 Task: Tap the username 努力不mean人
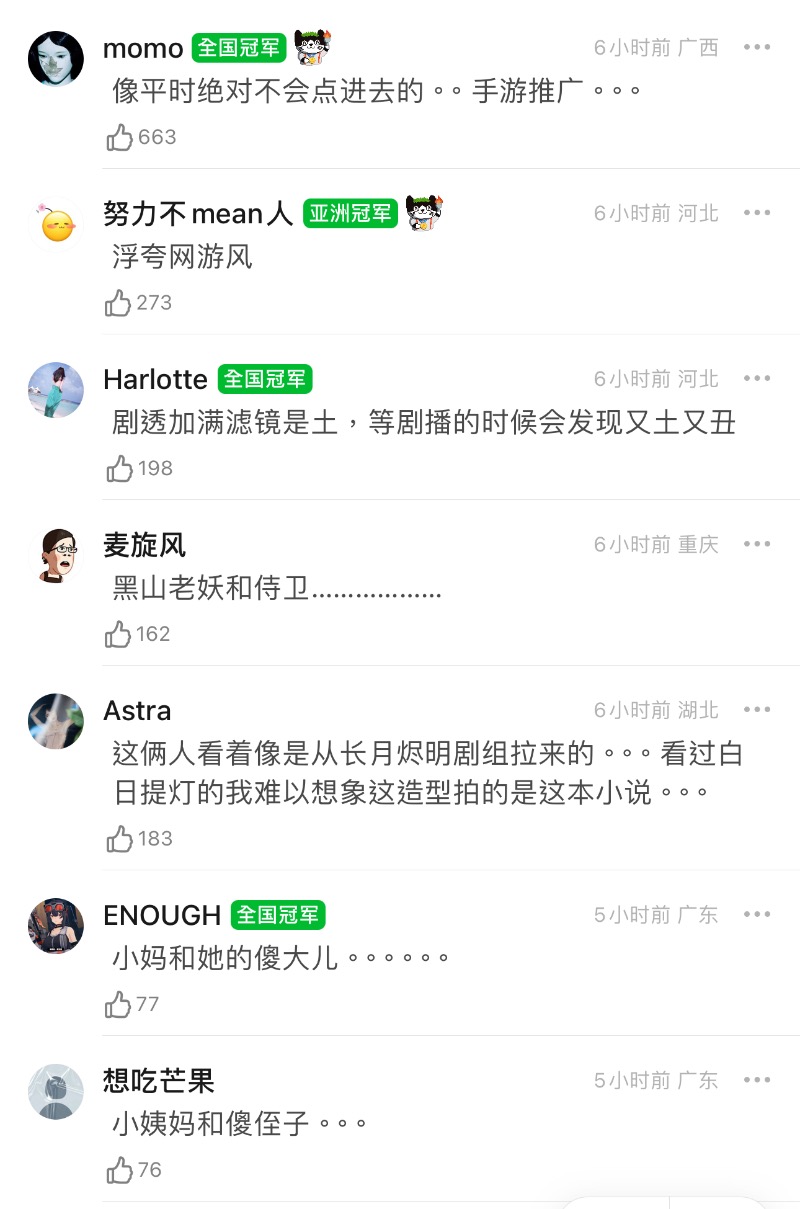[198, 214]
